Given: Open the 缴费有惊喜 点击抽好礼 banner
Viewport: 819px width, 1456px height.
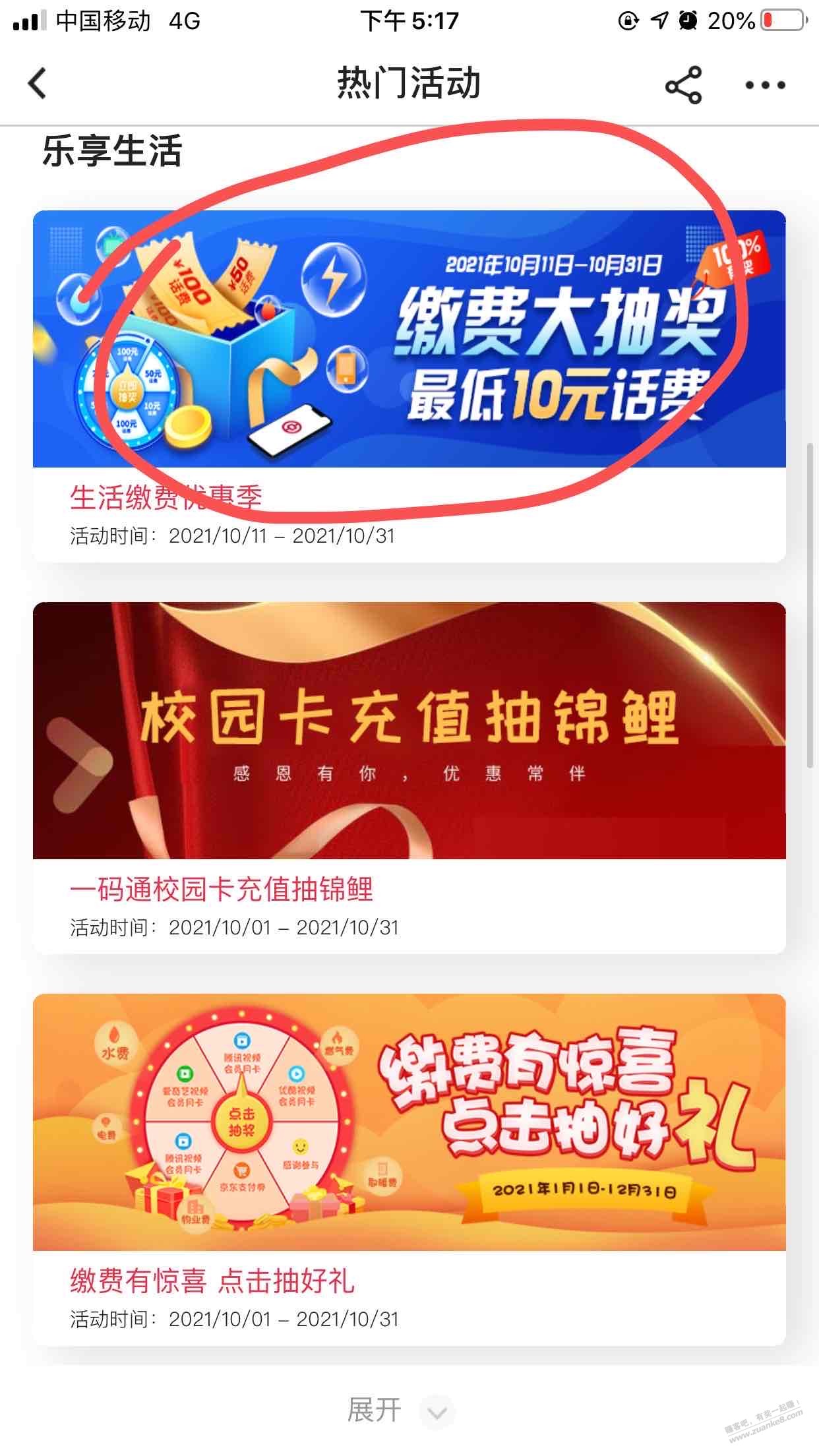Looking at the screenshot, I should pos(409,1122).
